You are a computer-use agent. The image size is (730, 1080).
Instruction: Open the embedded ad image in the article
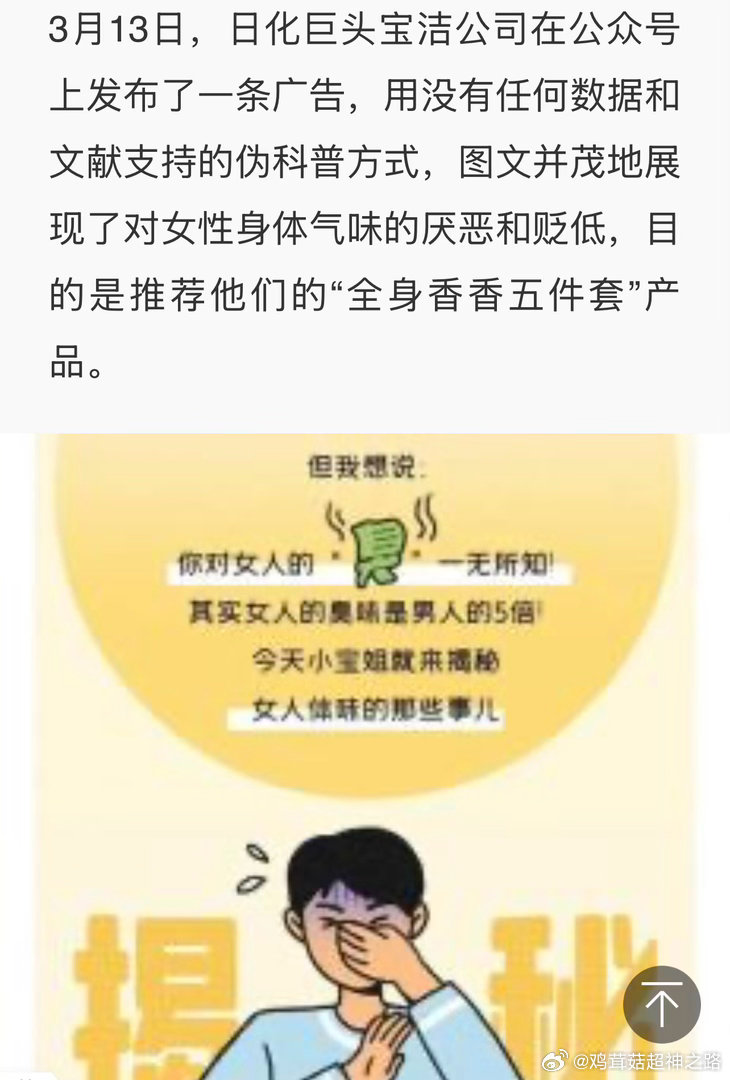coord(365,700)
